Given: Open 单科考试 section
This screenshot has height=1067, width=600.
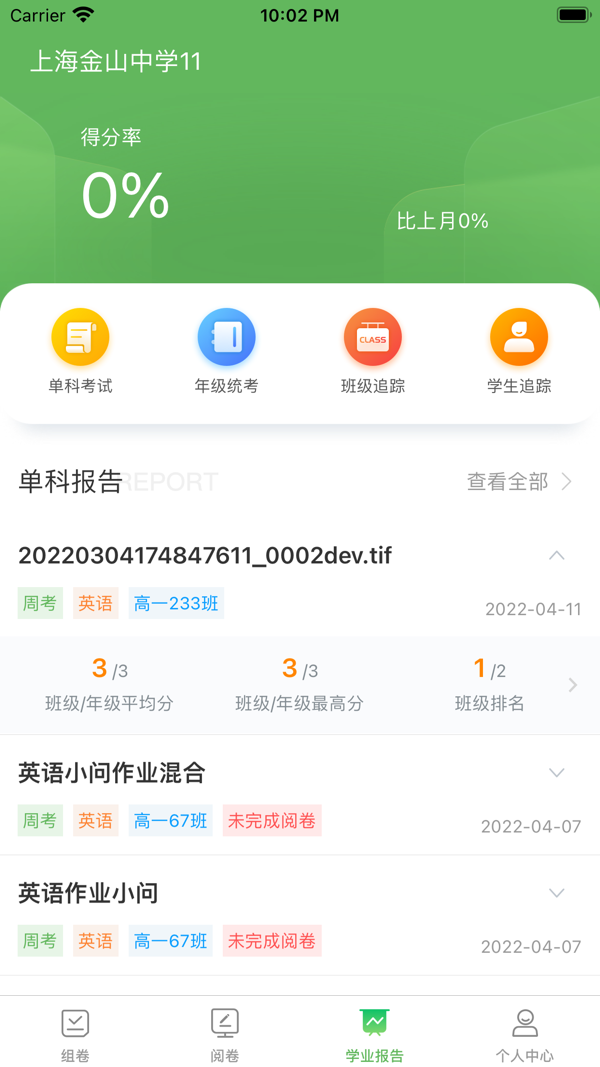Looking at the screenshot, I should (x=80, y=351).
